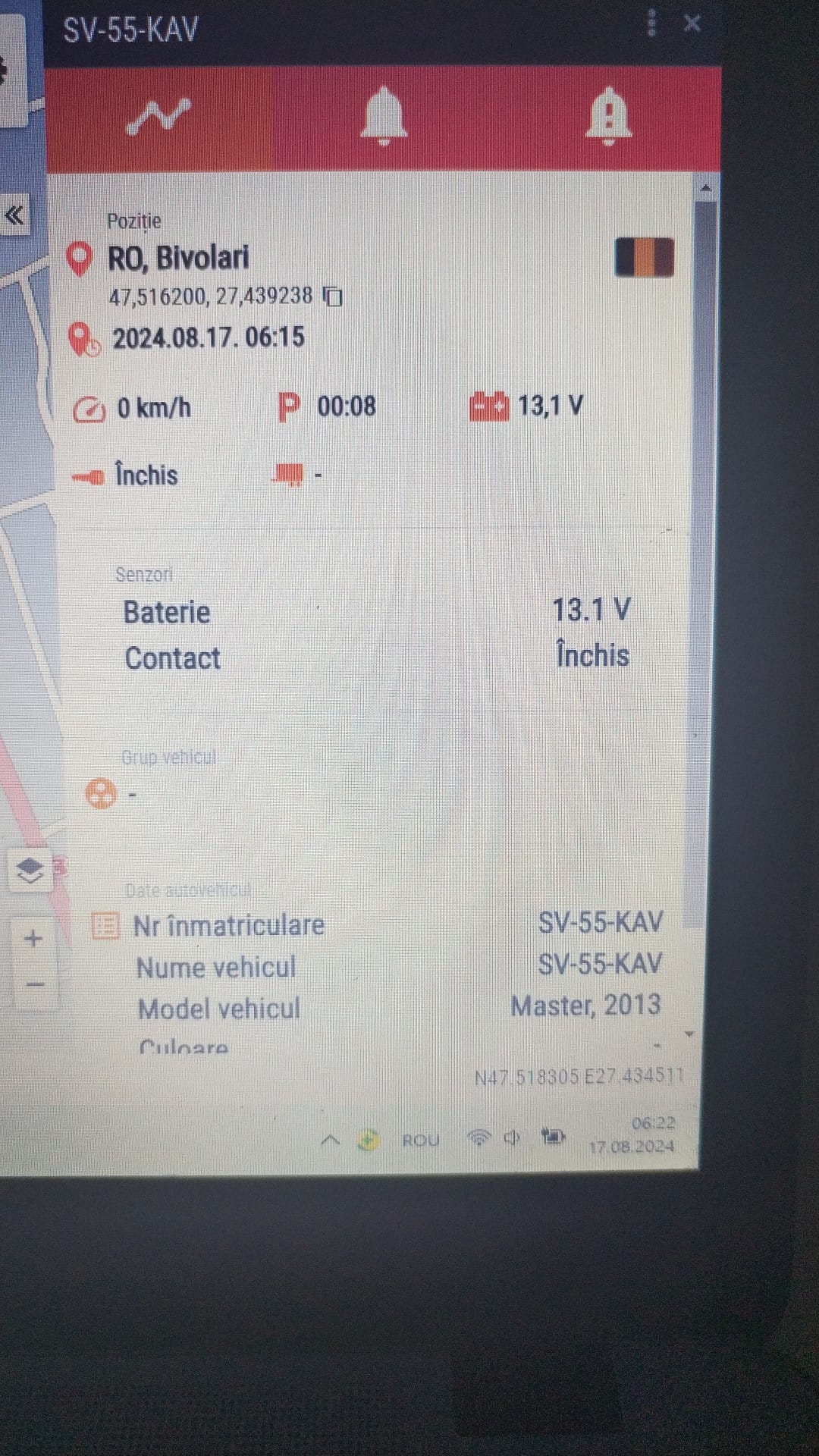Zoom in on the map
Screen dimensions: 819x1456
point(33,939)
